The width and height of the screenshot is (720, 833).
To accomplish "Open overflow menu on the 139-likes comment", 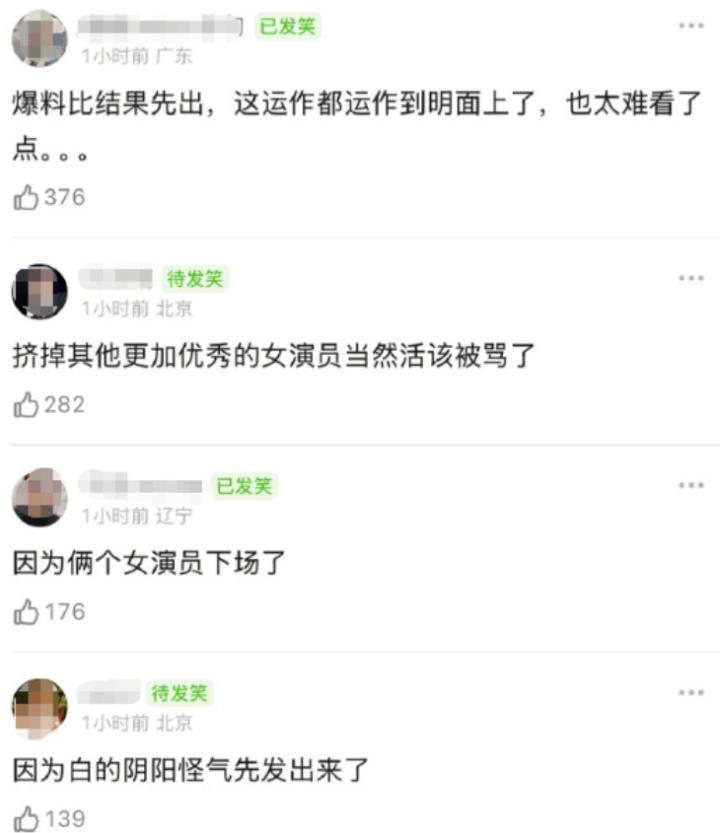I will pyautogui.click(x=691, y=692).
